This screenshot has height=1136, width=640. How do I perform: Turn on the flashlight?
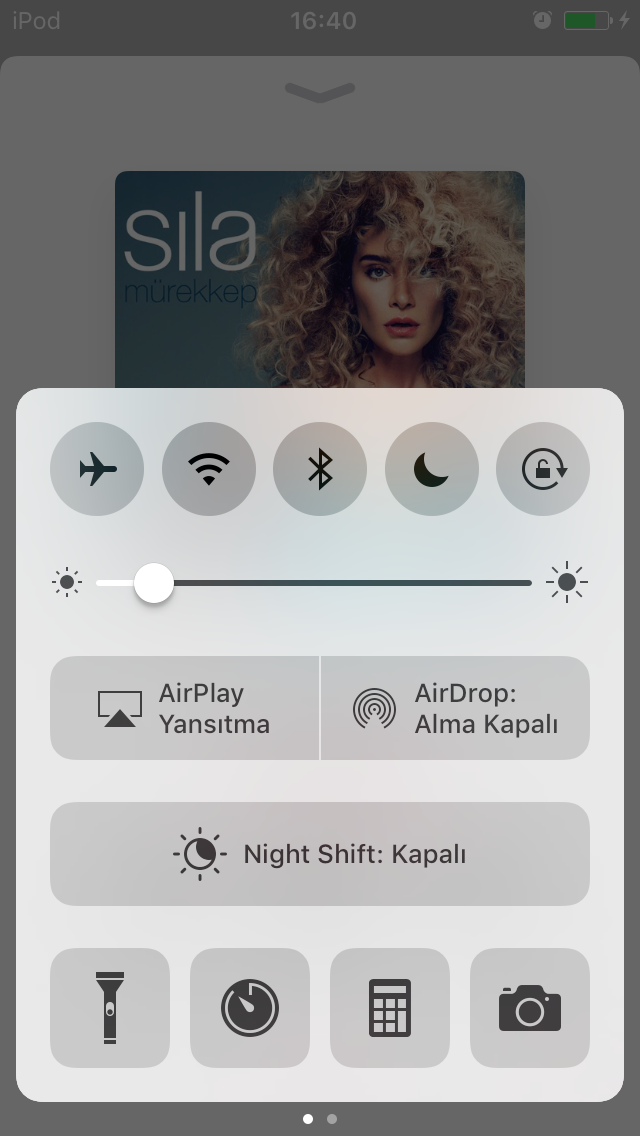tap(109, 1007)
